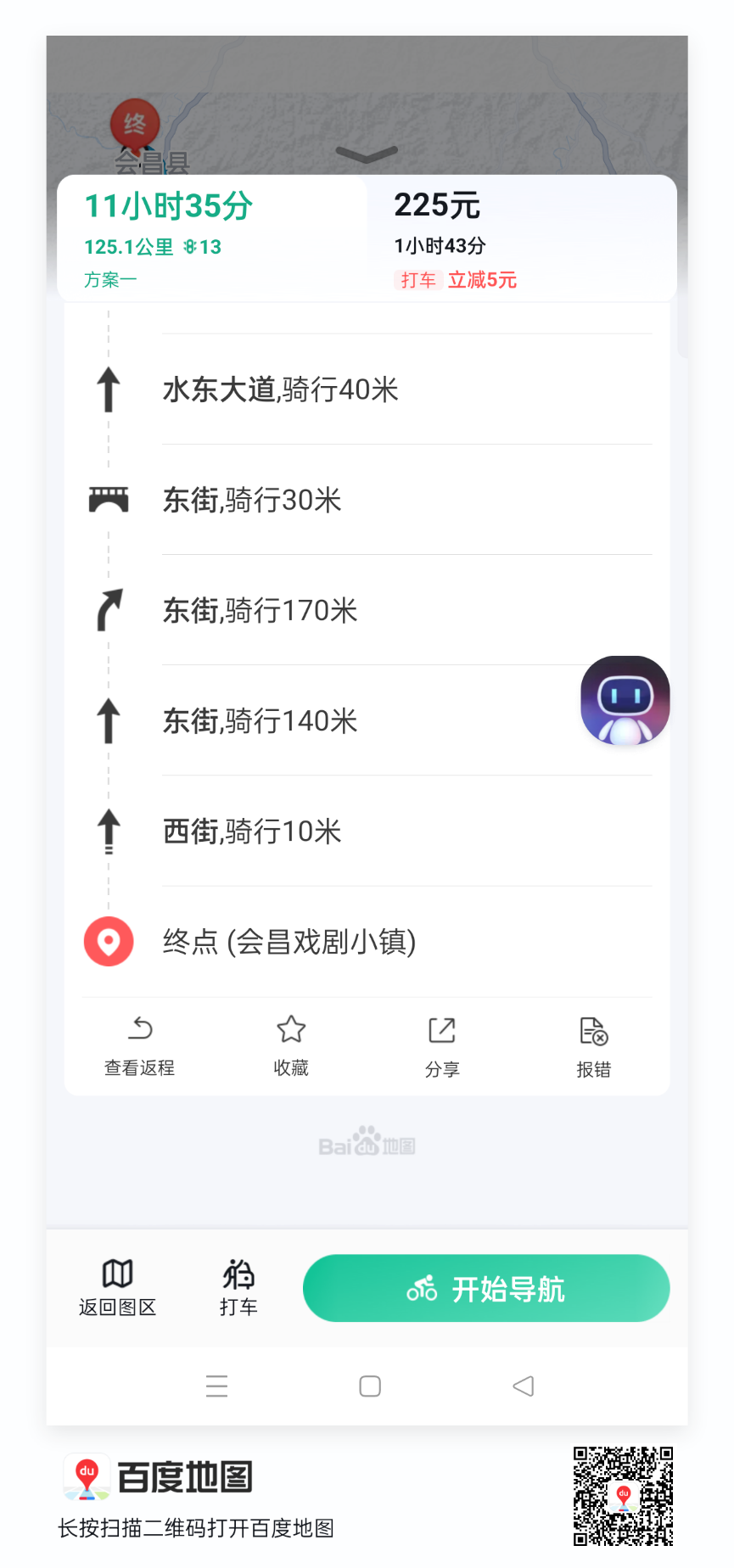The height and width of the screenshot is (1568, 734).
Task: Open the robot assistant floating button
Action: (625, 701)
